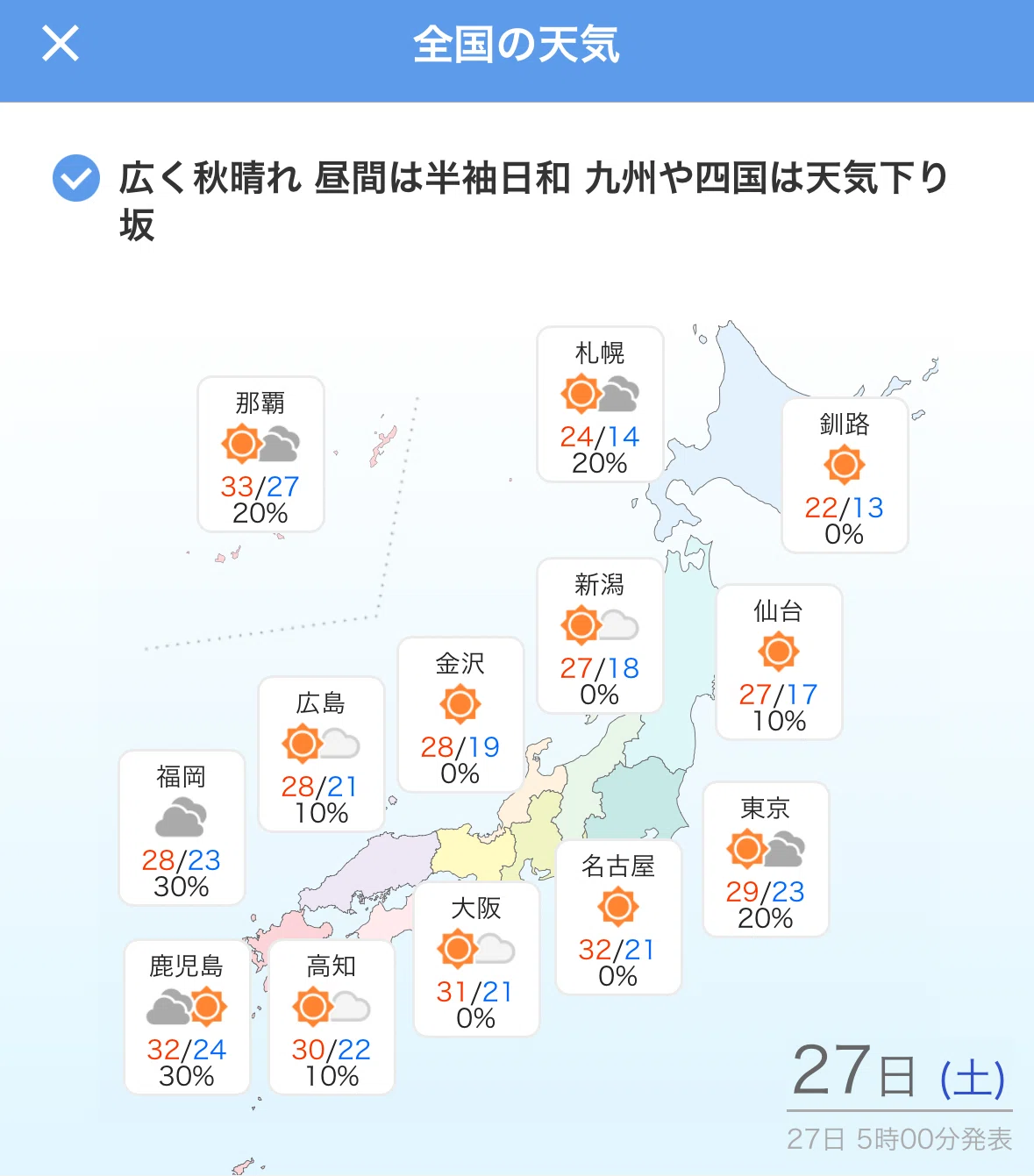
Task: Open the Hiroshima weather card
Action: click(x=321, y=754)
